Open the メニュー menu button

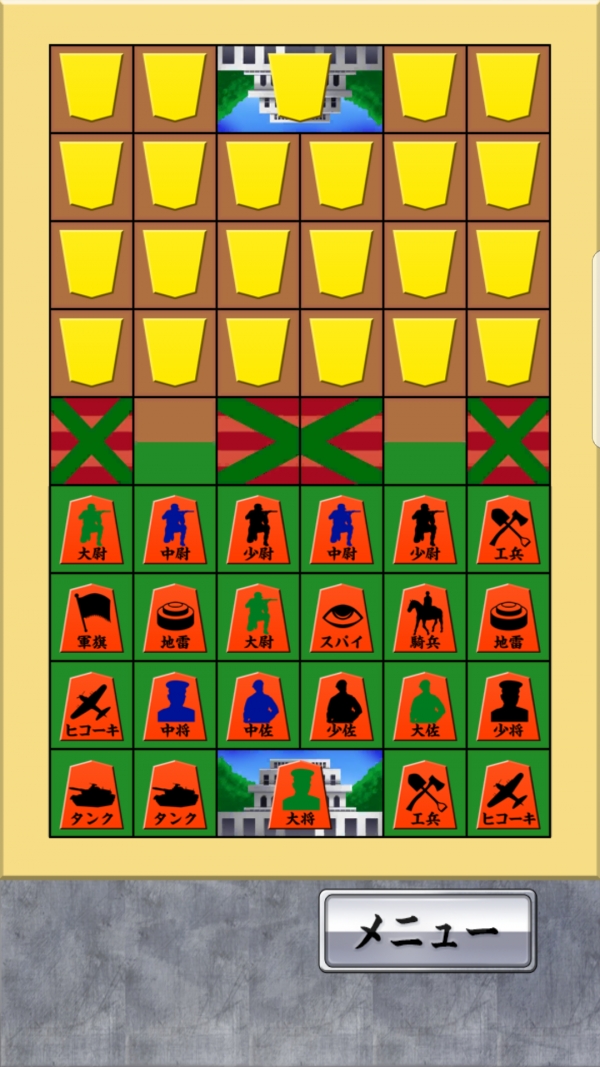tap(427, 931)
